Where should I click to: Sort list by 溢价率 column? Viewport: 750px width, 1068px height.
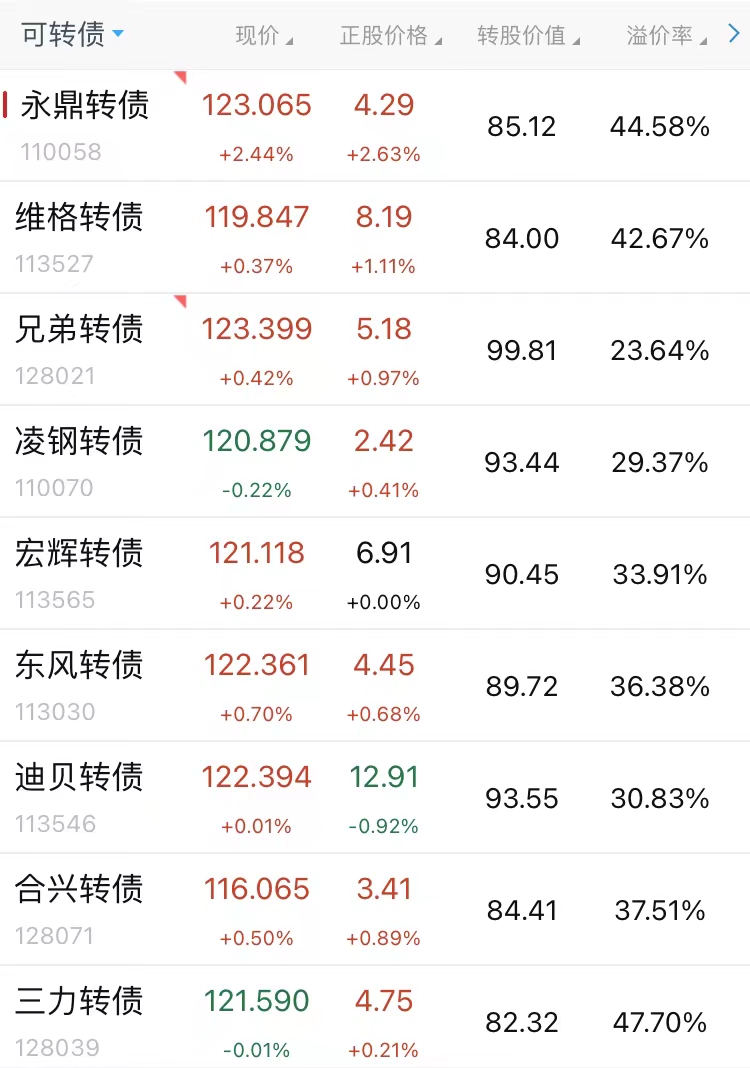pos(666,36)
